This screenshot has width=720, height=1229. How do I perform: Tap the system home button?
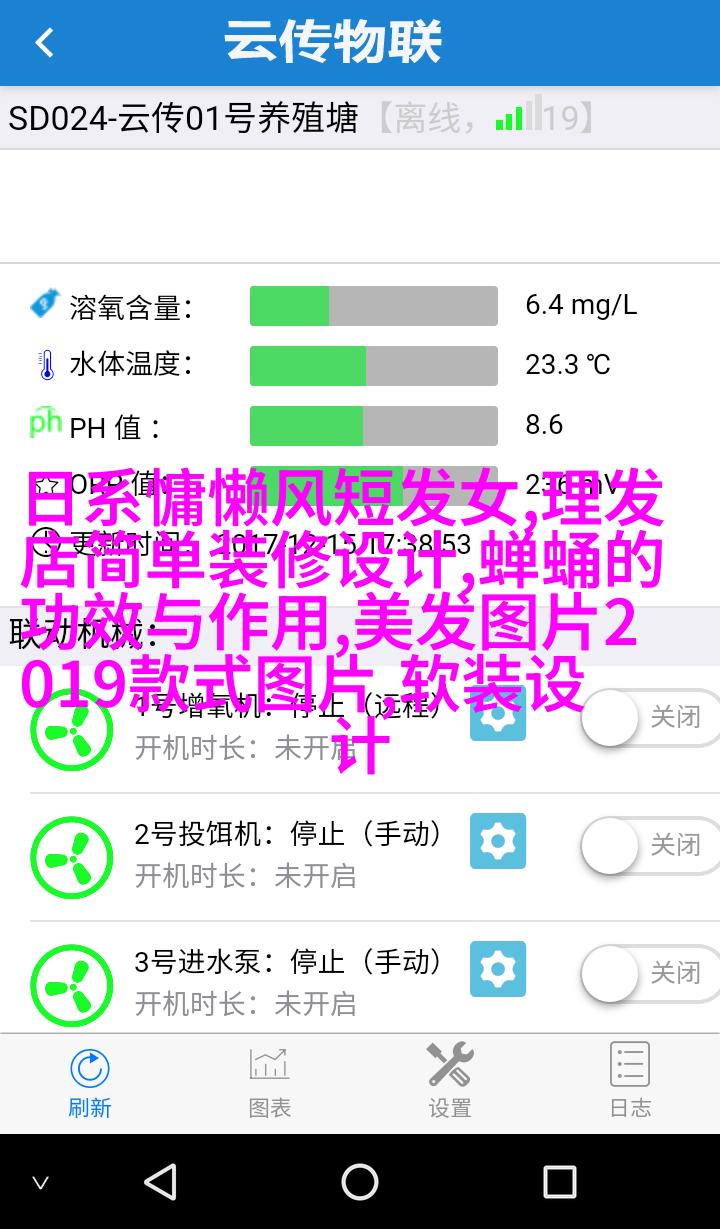[x=360, y=1182]
